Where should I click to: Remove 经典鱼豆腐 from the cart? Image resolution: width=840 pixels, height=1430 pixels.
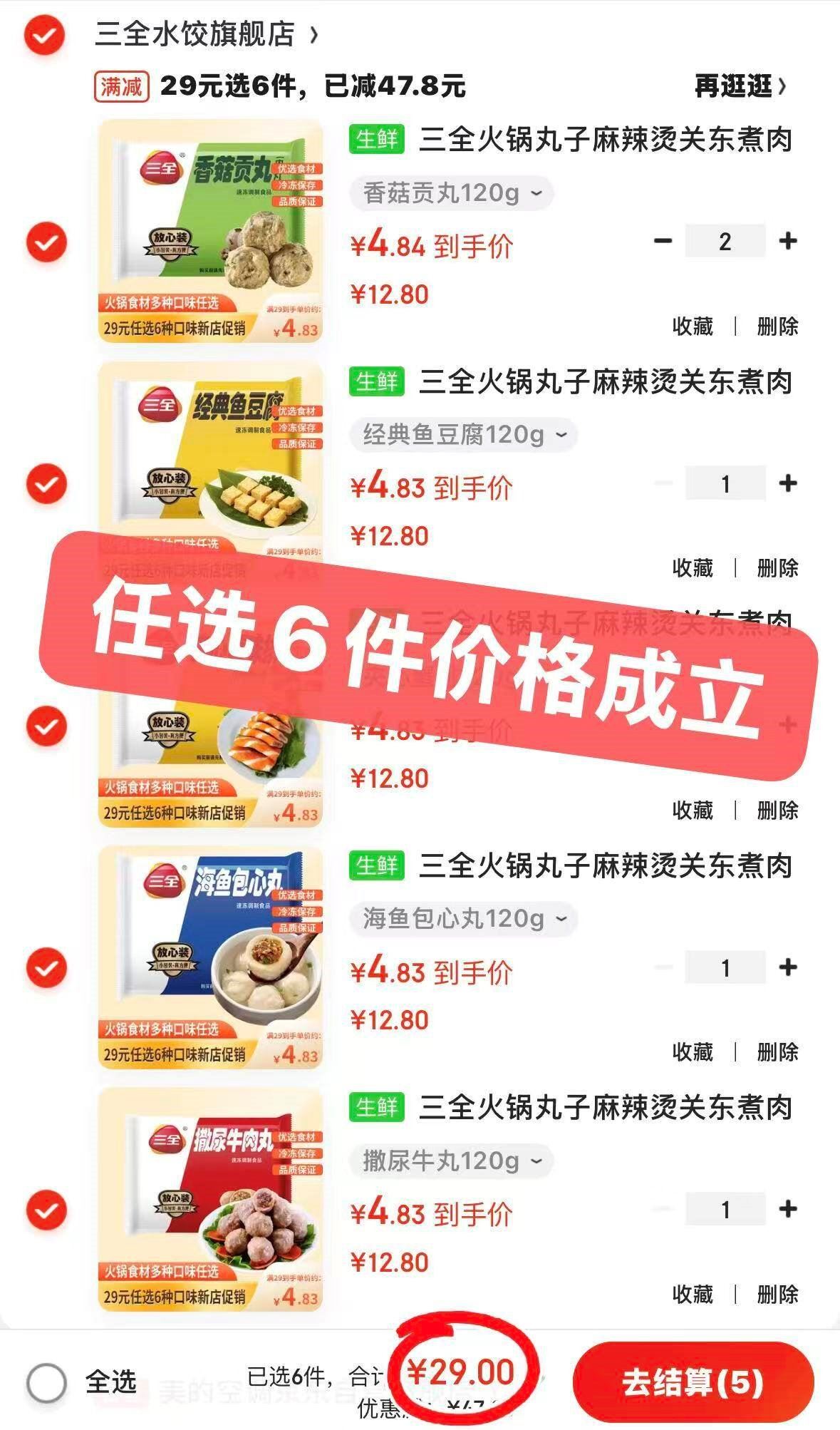777,568
